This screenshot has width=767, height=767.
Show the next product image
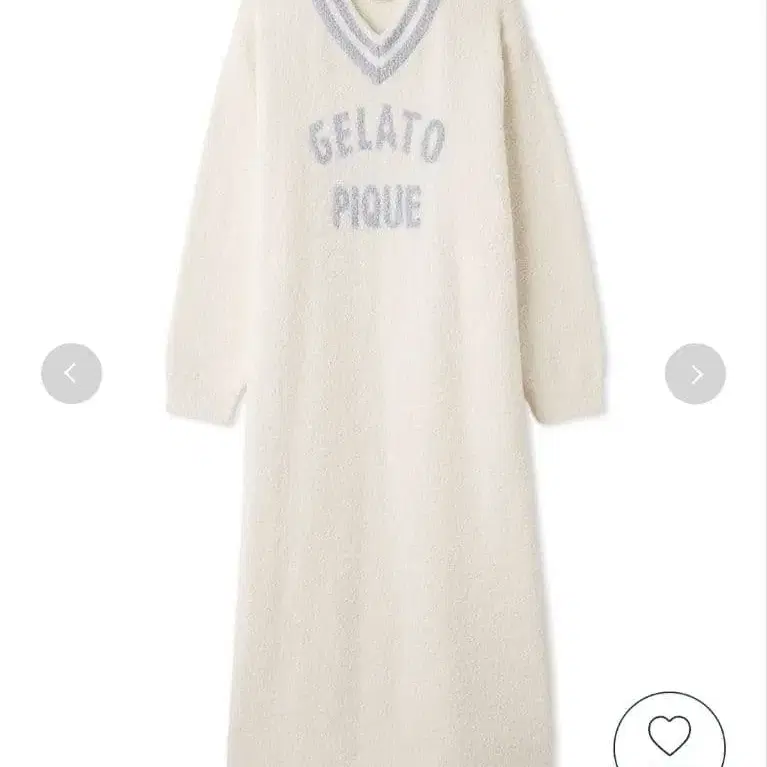(695, 374)
